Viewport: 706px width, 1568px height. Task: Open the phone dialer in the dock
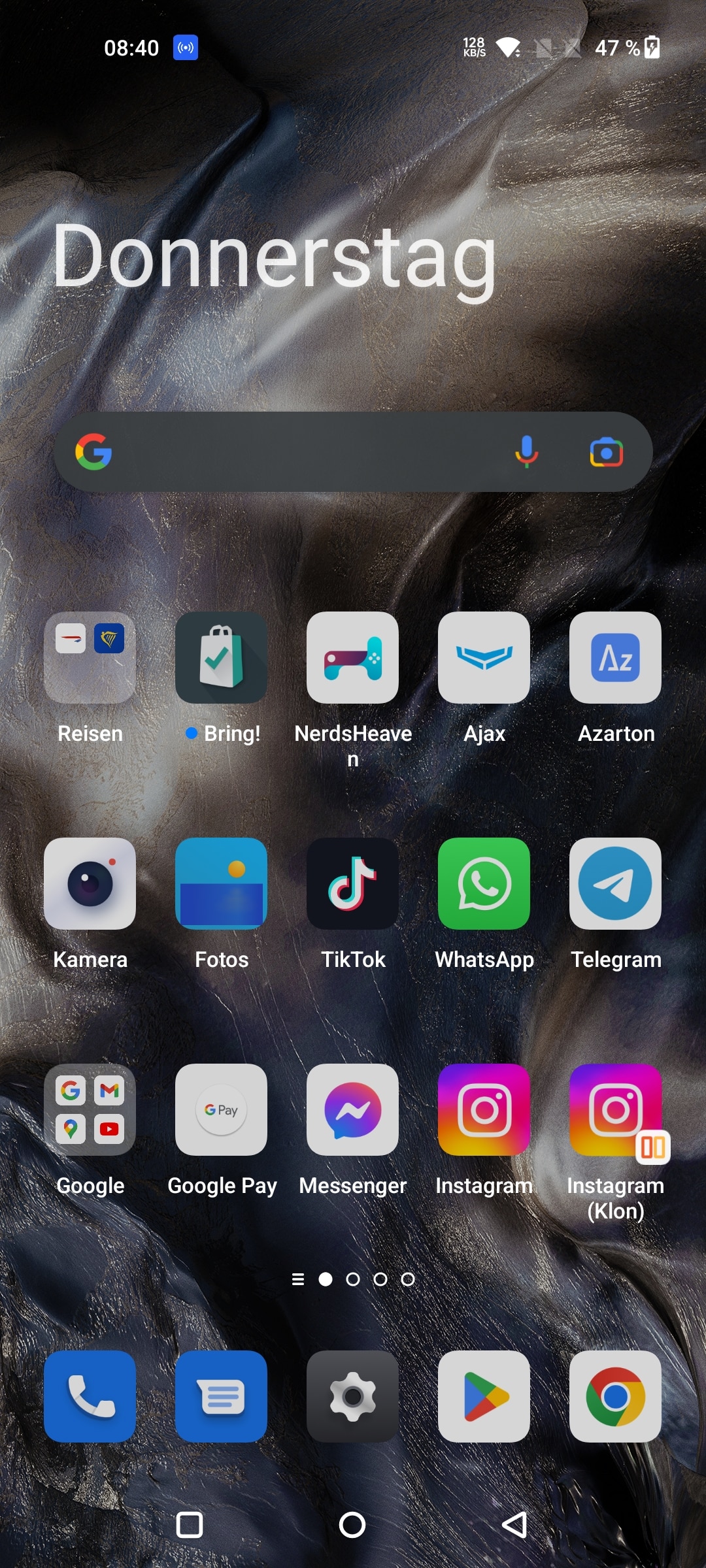(90, 1397)
